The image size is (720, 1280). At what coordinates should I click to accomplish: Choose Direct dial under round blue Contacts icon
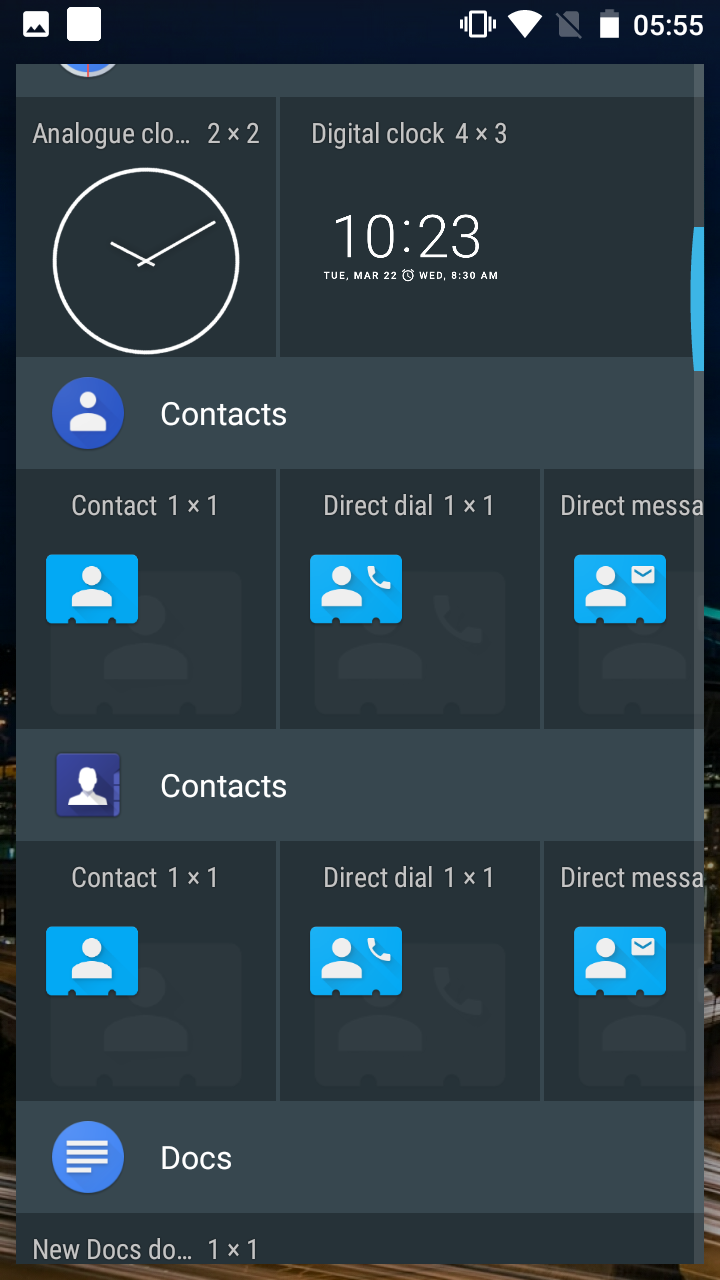pos(410,599)
